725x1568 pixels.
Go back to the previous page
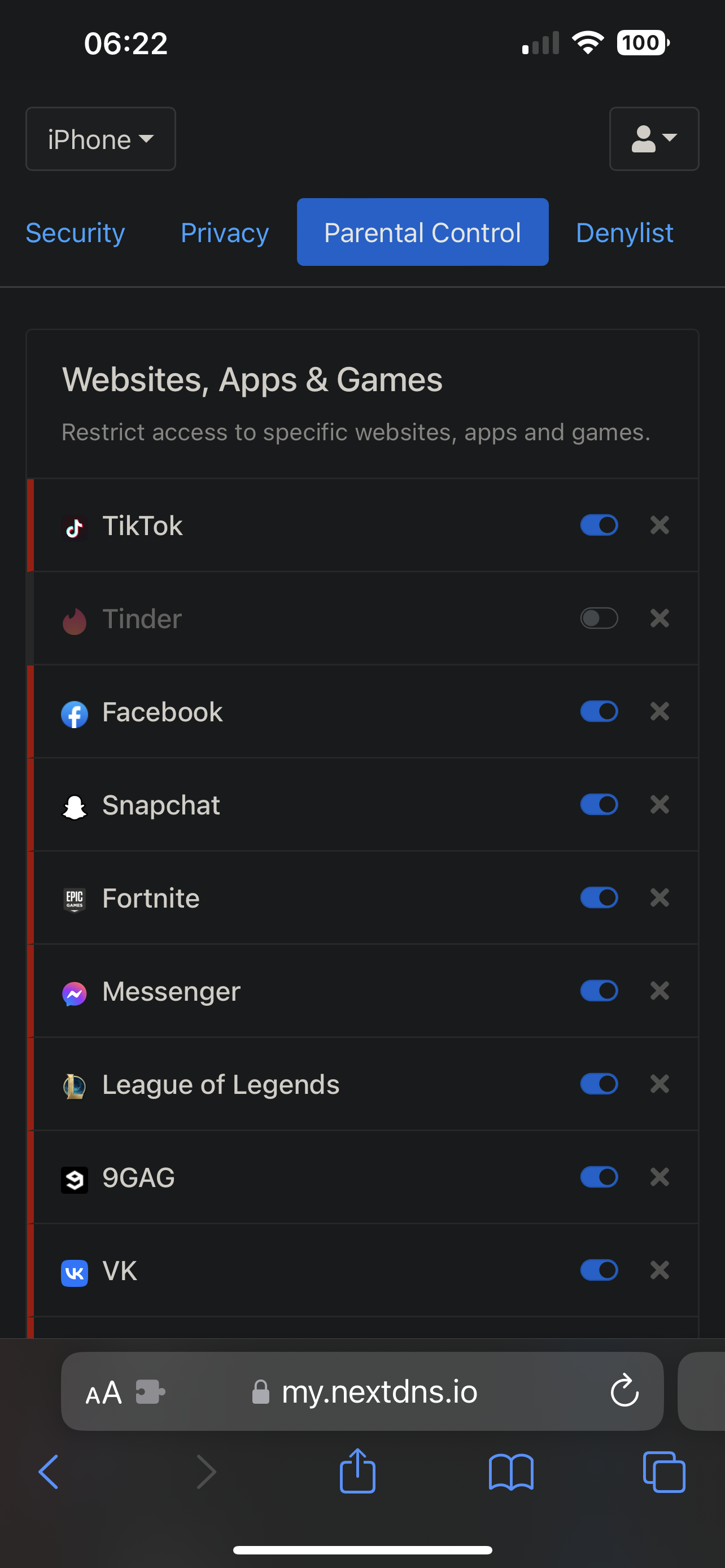tap(49, 1472)
